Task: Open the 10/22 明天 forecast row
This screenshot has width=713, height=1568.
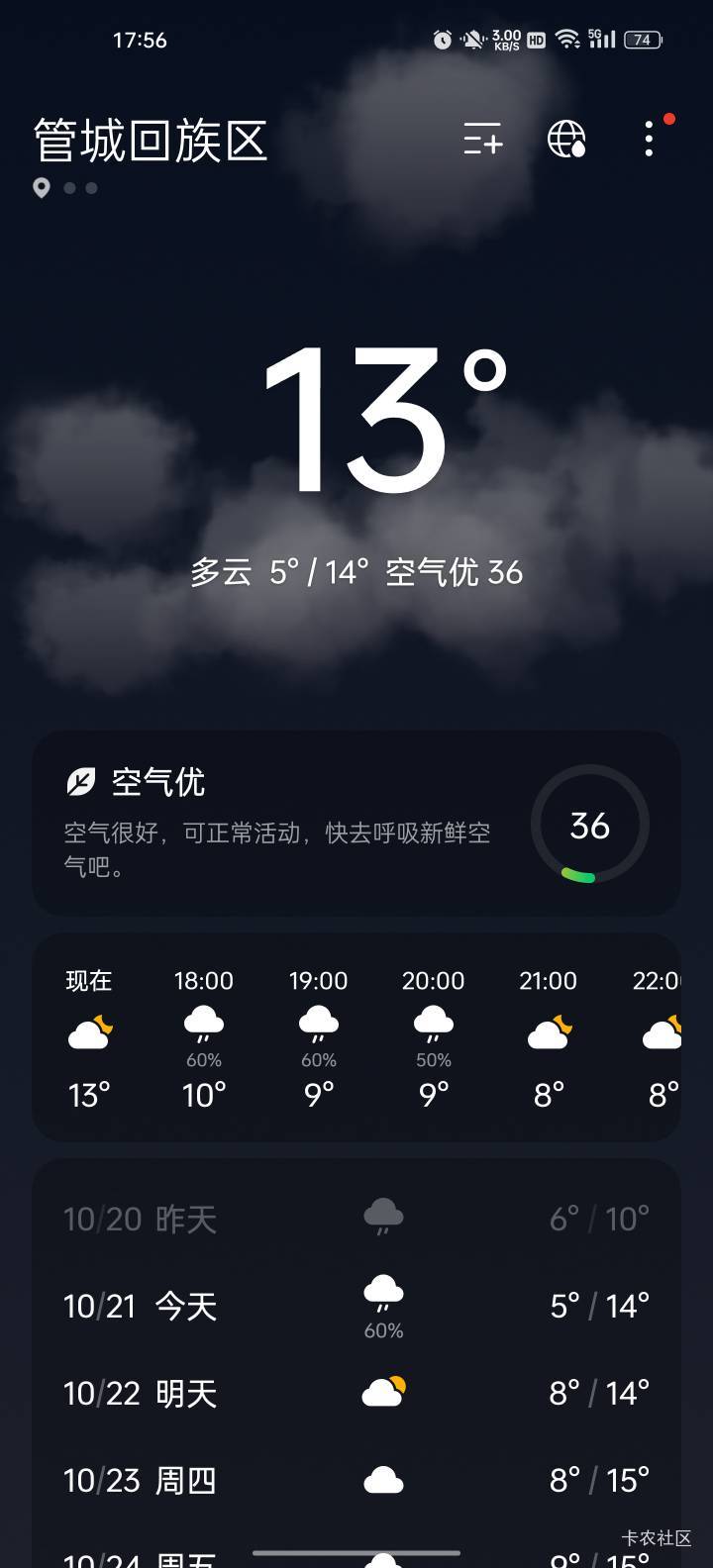Action: pos(356,1393)
